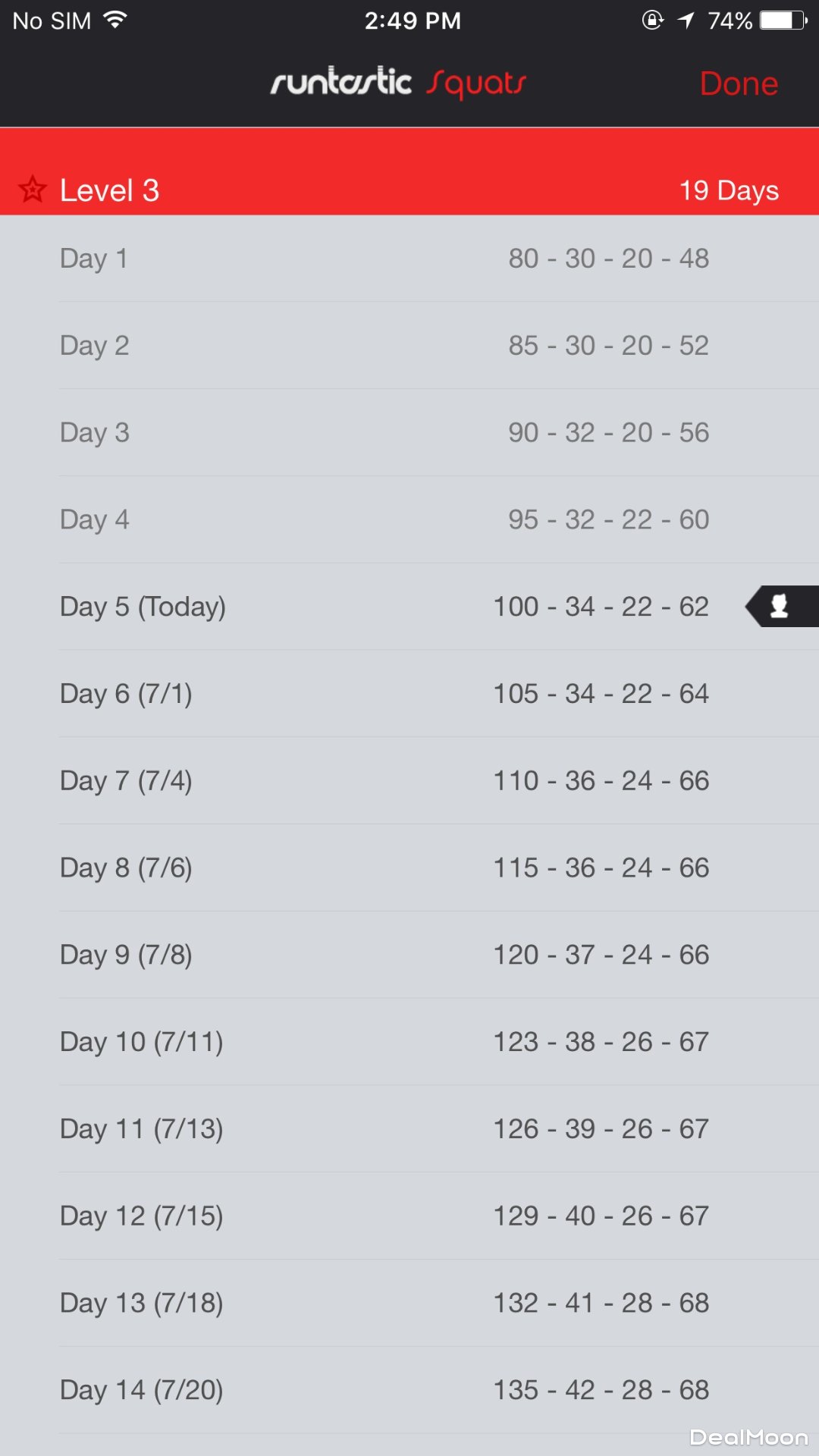Open the Day 1 workout row
This screenshot has width=819, height=1456.
tap(383, 259)
